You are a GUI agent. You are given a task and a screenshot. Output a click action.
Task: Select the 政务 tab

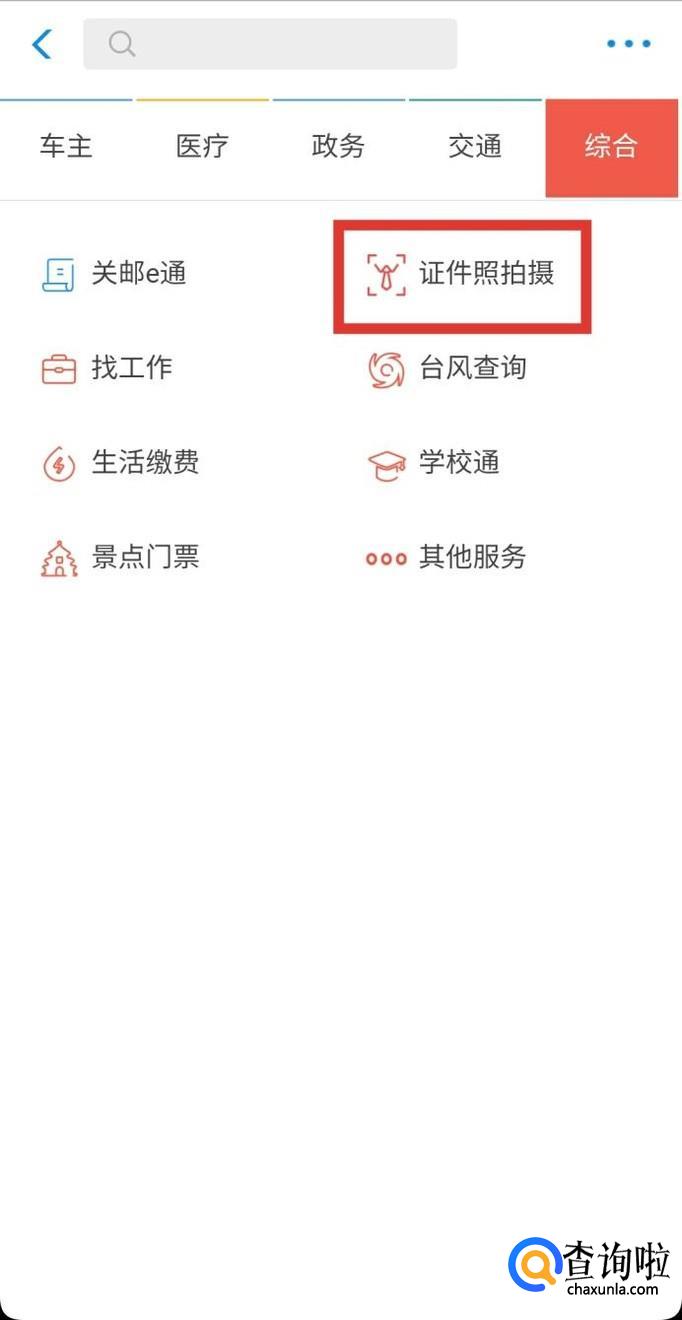[x=338, y=147]
